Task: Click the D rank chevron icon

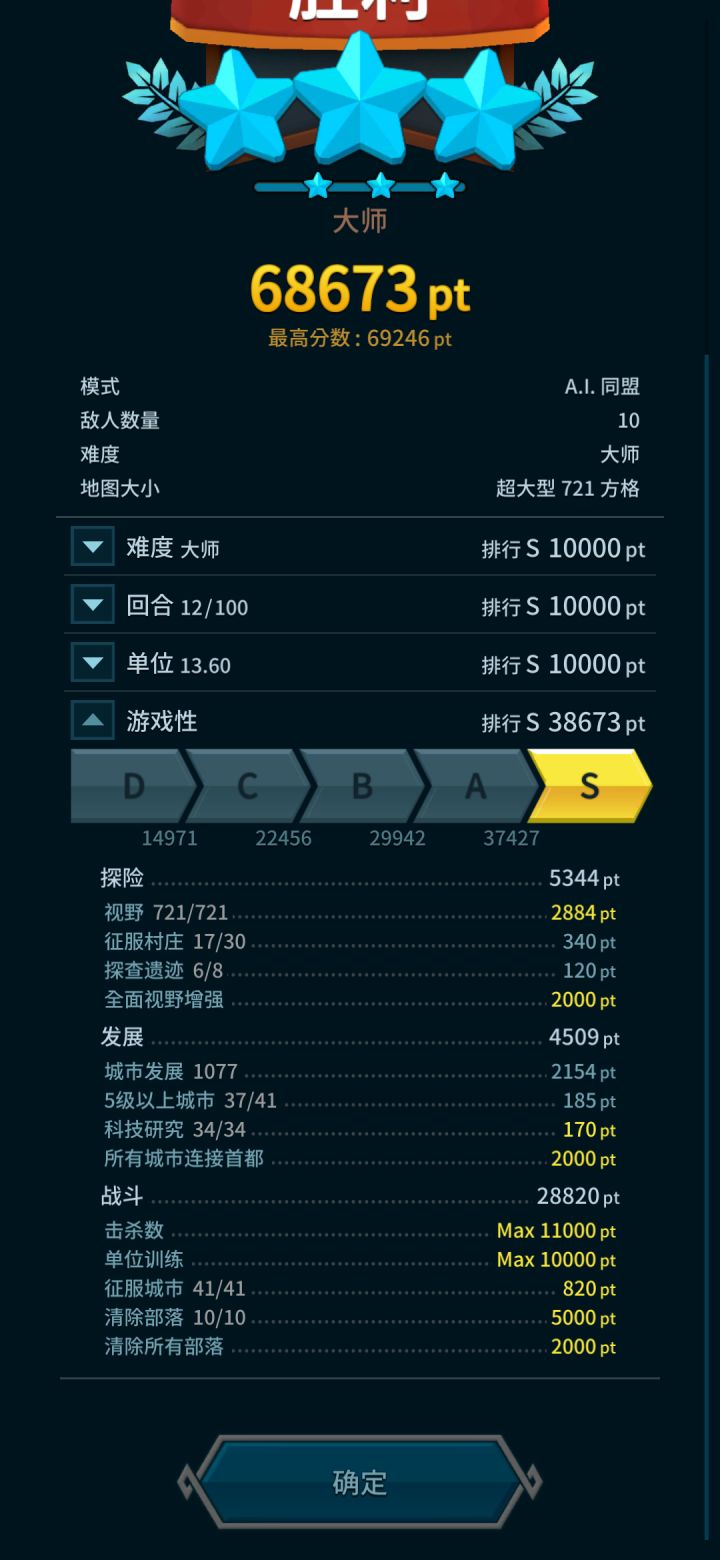Action: (x=135, y=786)
